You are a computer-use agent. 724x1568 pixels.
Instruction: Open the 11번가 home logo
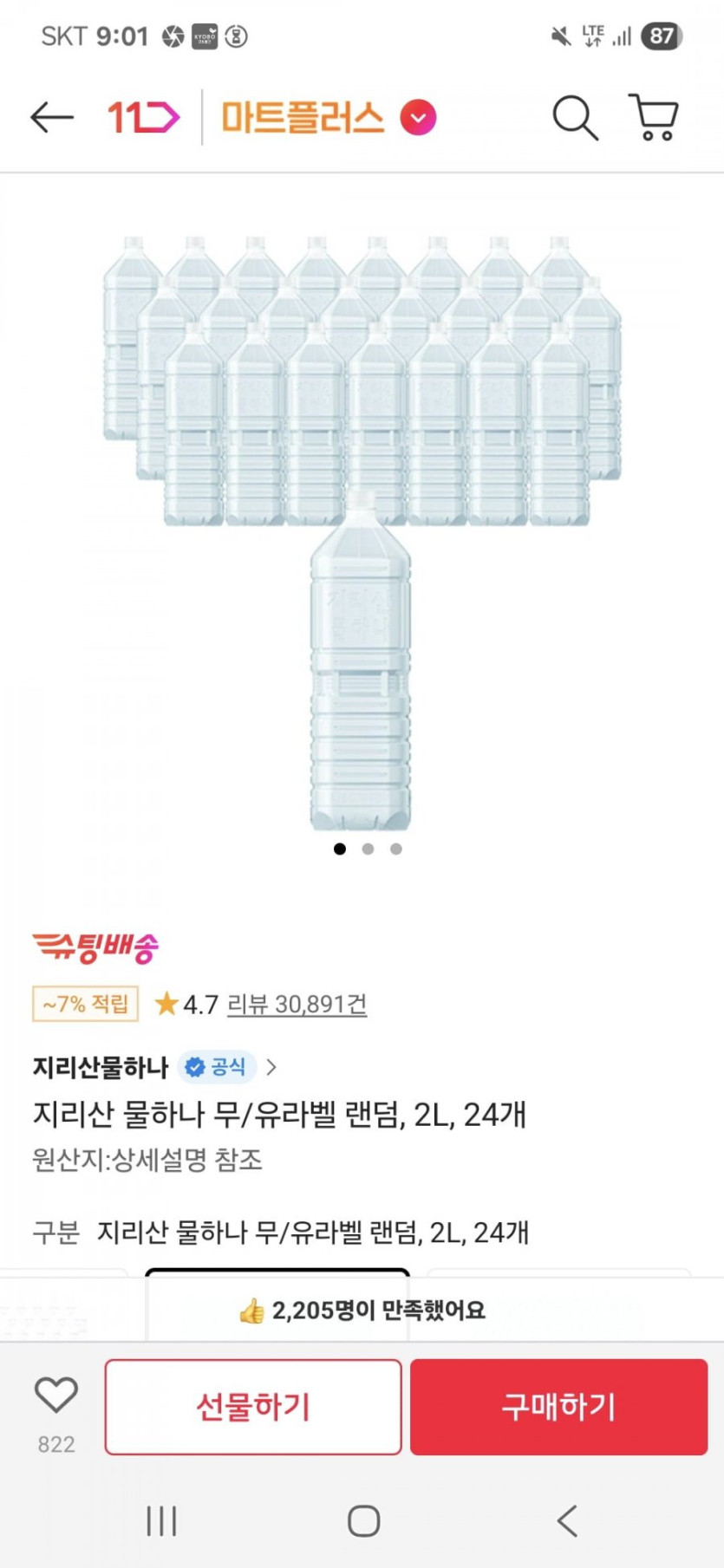click(143, 117)
